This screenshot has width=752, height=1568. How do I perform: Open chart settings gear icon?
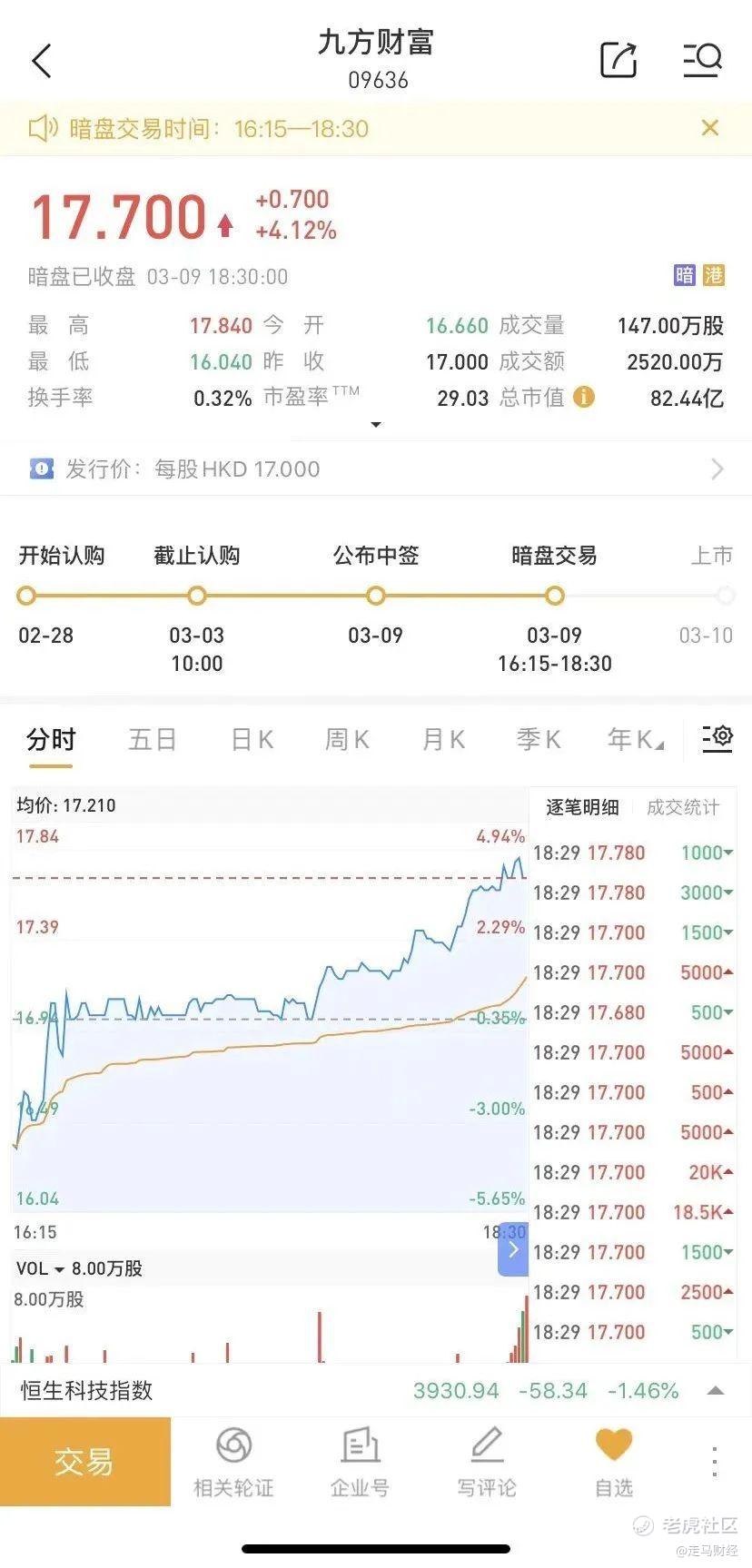(717, 737)
